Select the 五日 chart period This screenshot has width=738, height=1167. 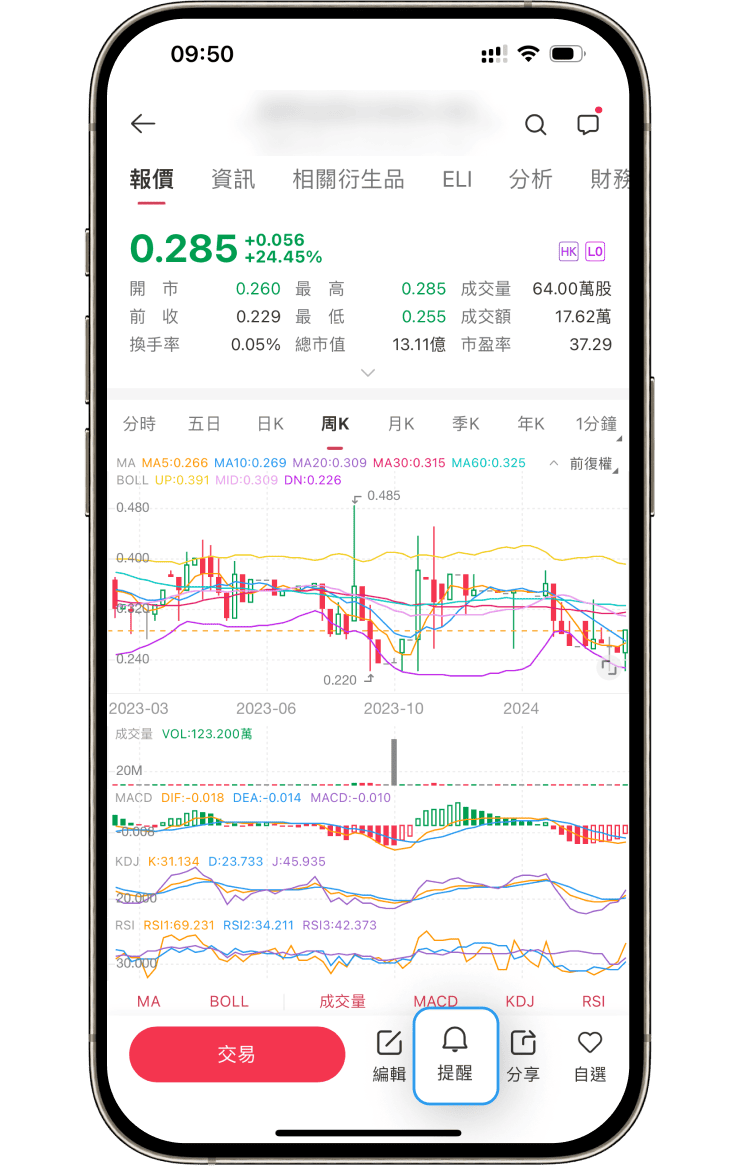204,424
